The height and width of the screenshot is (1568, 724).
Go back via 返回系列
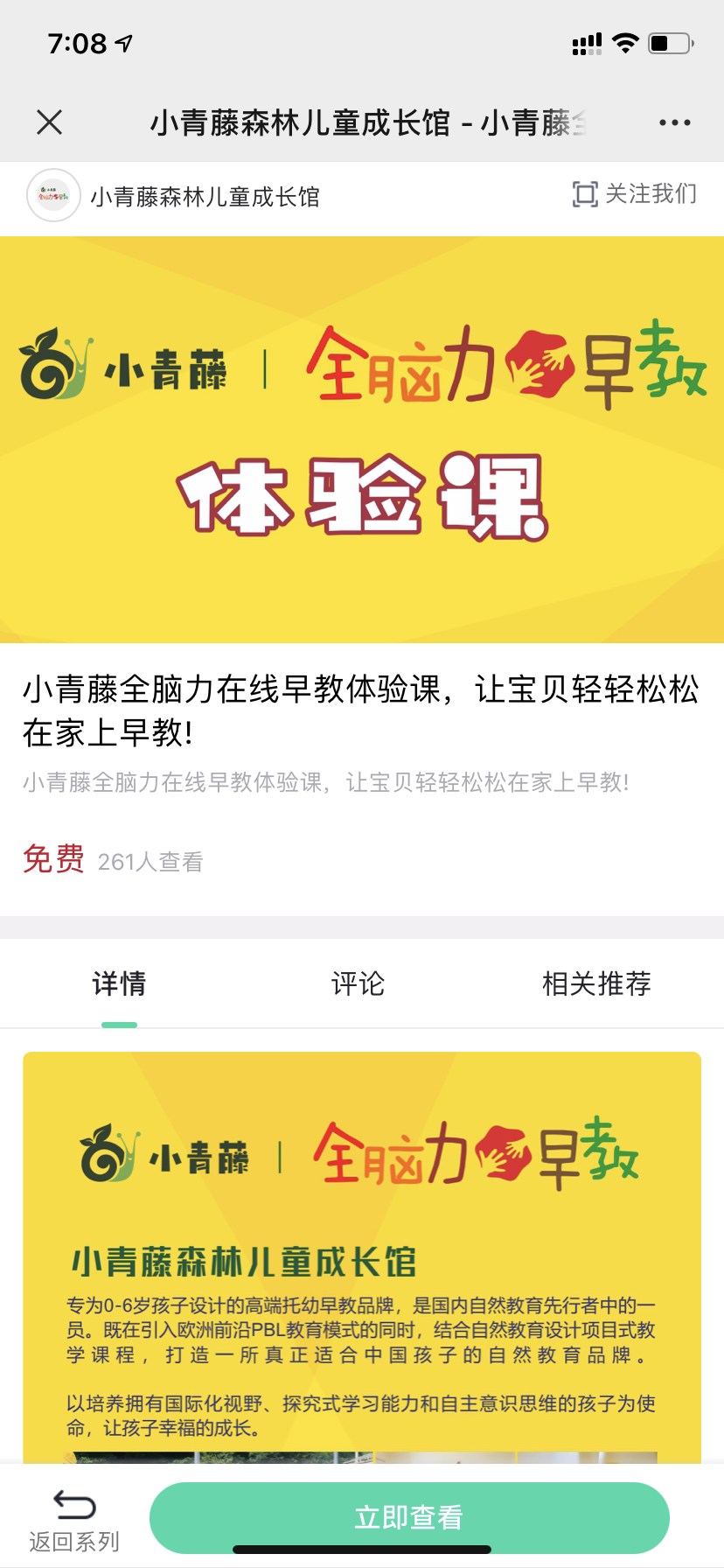(74, 1521)
